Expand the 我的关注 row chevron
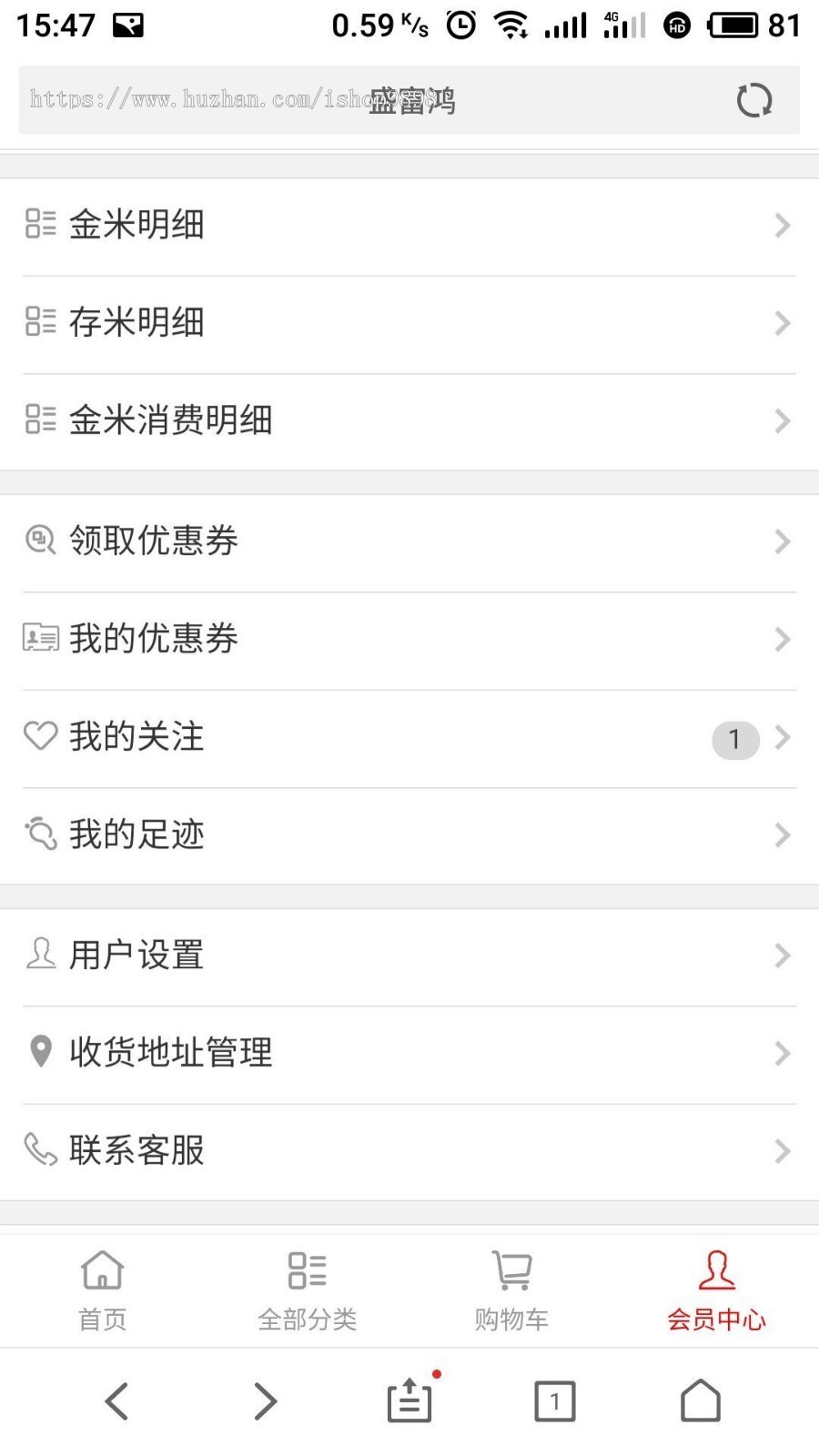 pos(784,738)
